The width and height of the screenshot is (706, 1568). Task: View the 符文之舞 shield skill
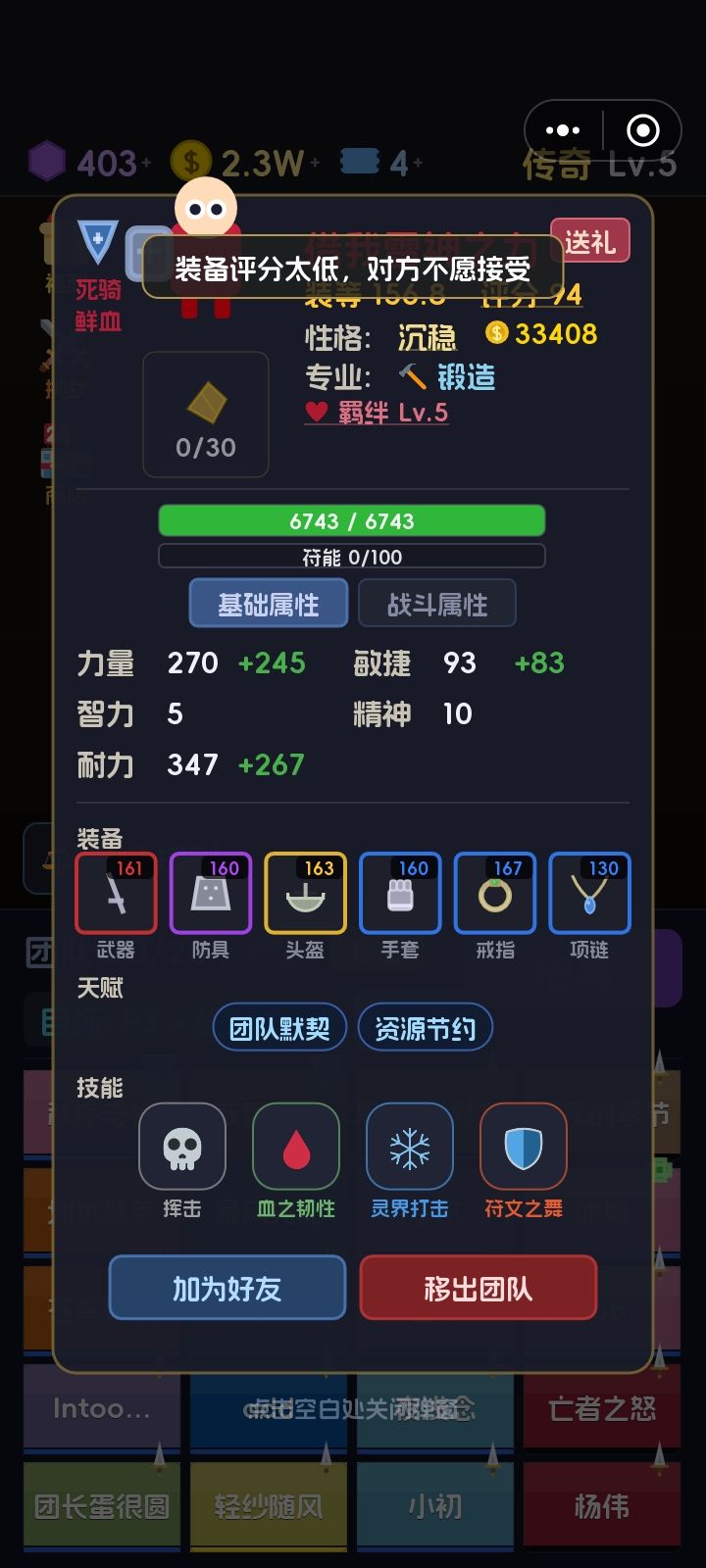pos(523,1147)
